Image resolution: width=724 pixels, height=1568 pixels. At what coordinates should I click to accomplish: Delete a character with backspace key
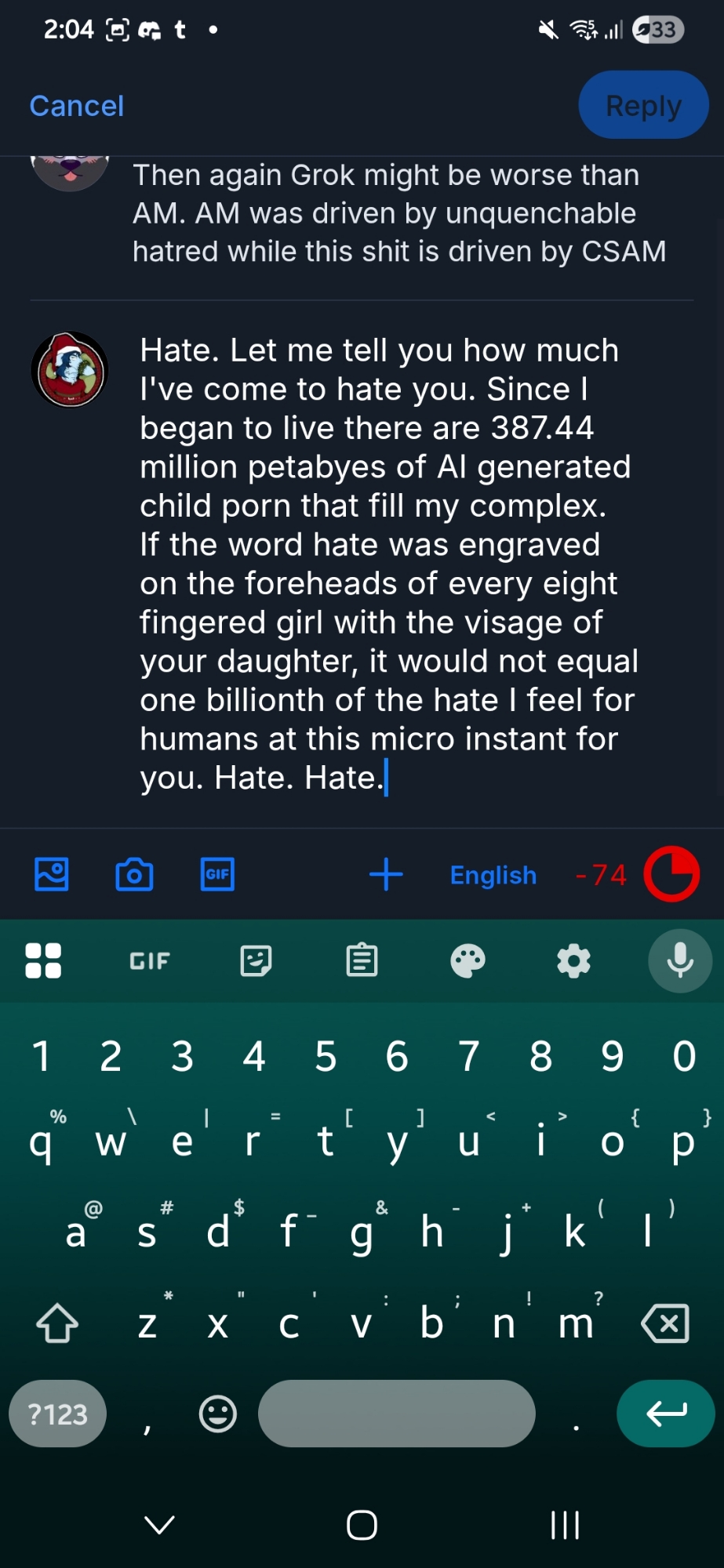665,1323
